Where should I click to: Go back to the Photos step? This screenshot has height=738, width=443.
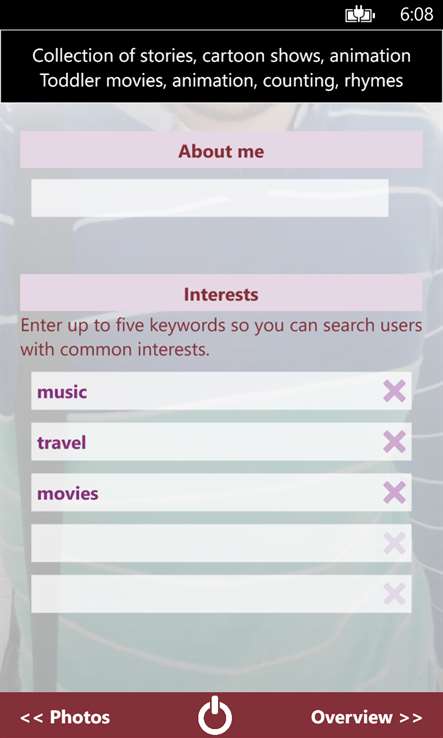click(65, 717)
